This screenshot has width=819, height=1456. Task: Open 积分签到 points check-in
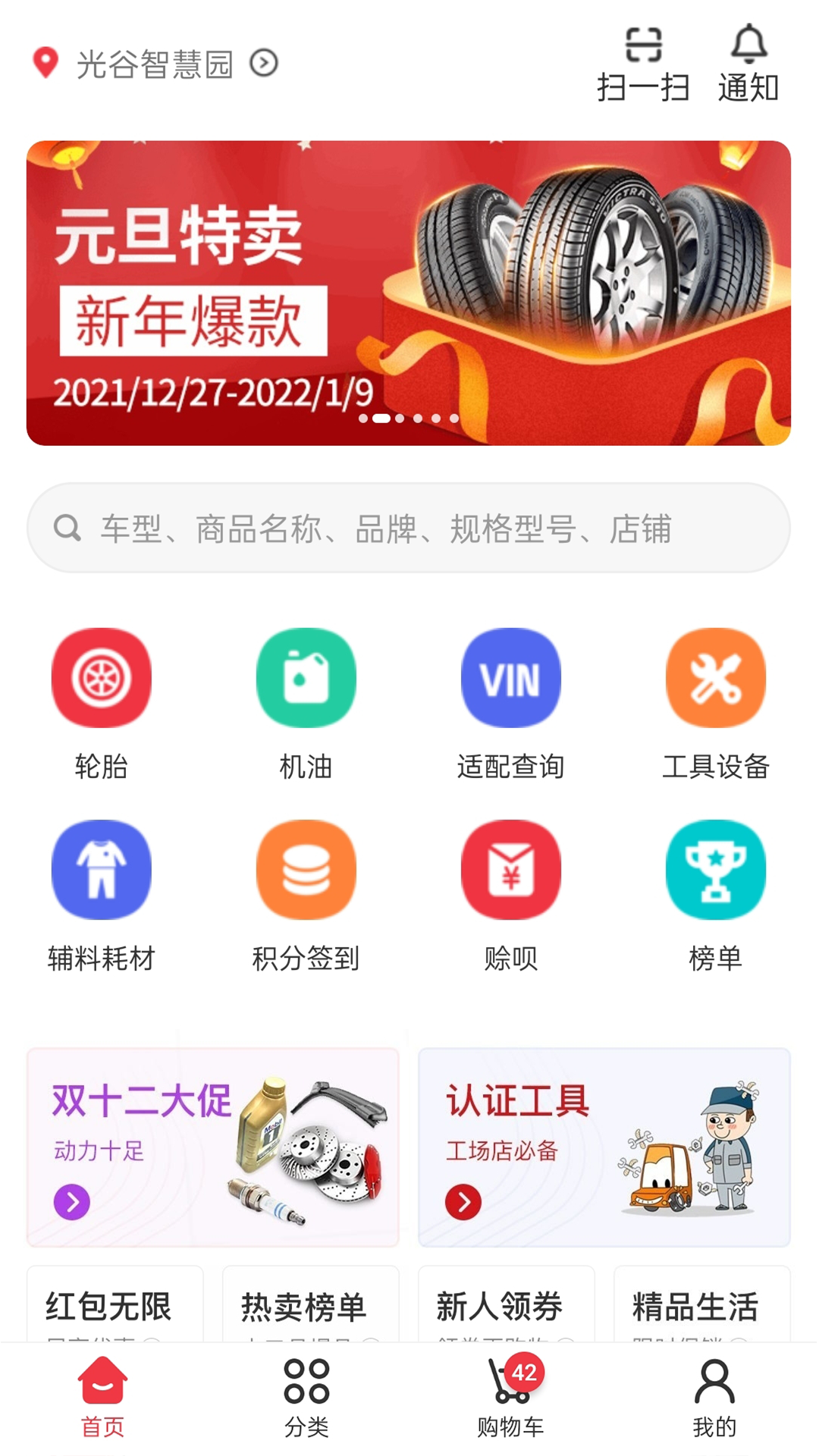click(x=306, y=870)
